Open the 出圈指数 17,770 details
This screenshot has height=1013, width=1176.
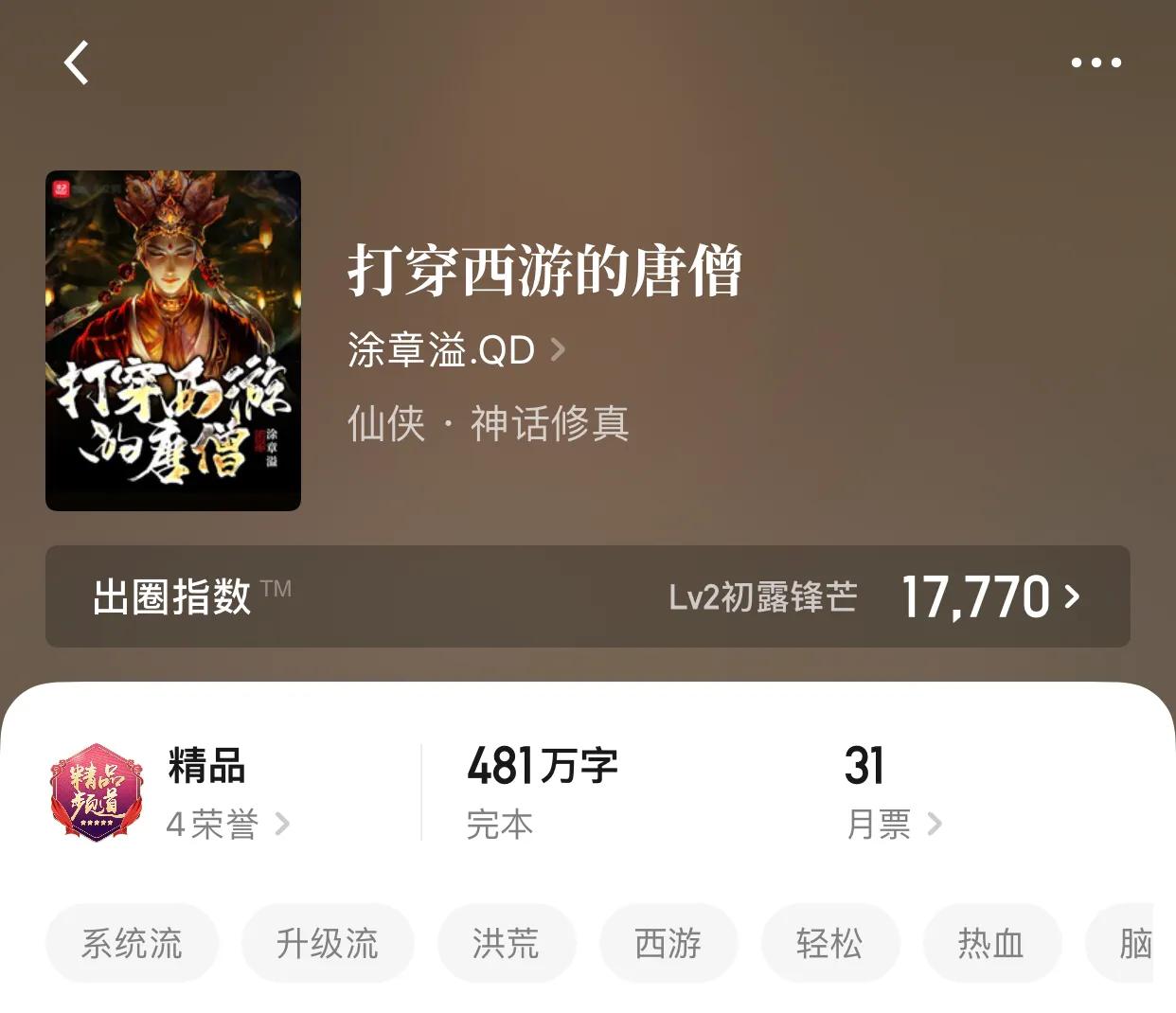click(588, 596)
